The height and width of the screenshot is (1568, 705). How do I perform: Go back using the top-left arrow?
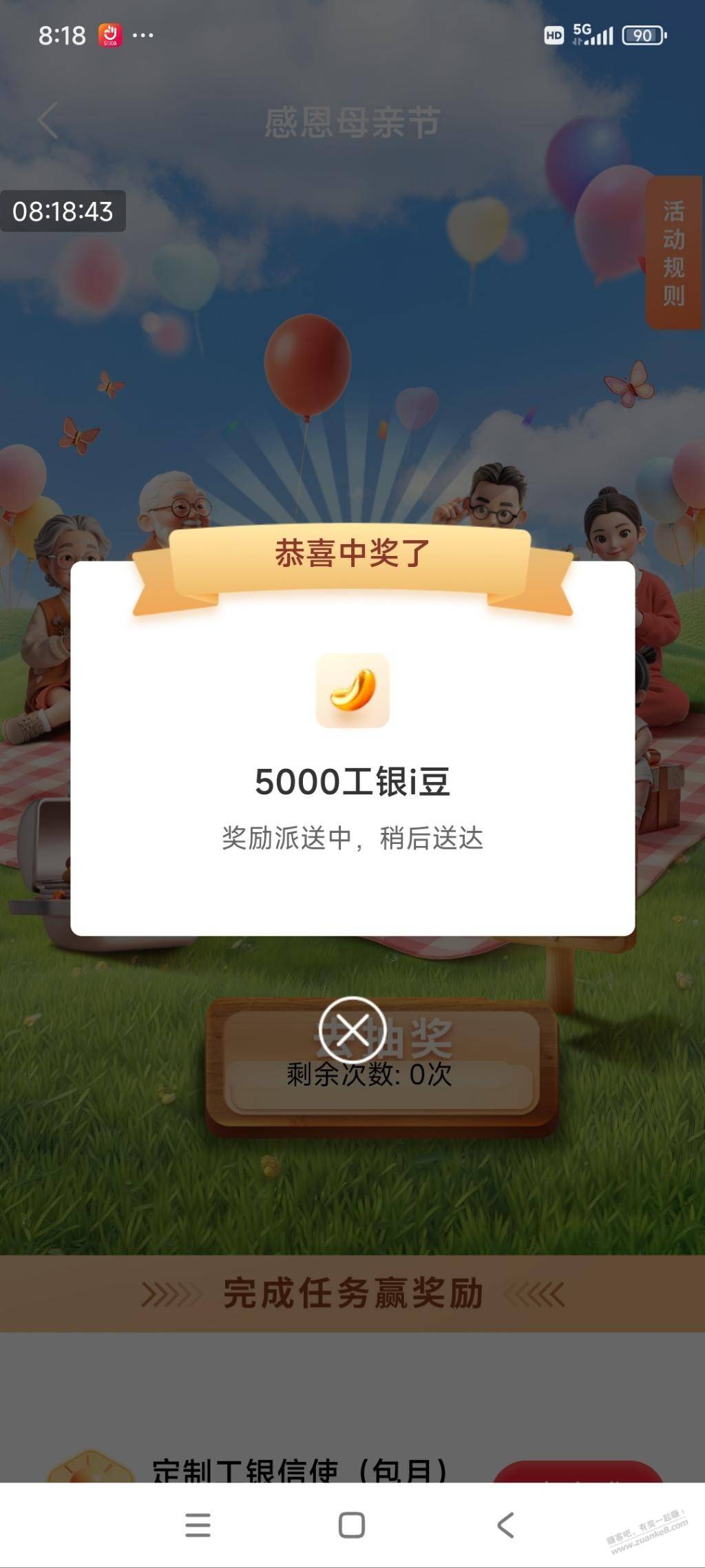click(x=48, y=121)
